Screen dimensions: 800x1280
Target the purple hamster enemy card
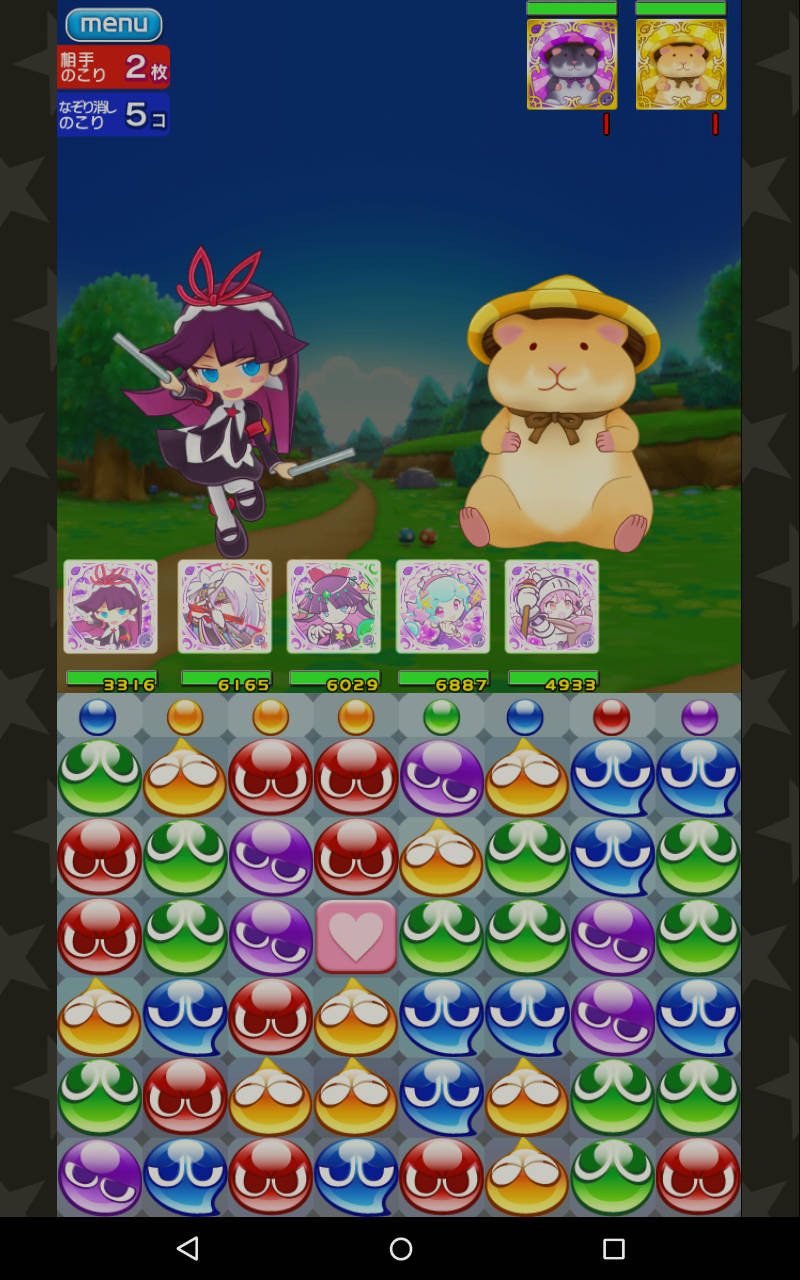[571, 64]
